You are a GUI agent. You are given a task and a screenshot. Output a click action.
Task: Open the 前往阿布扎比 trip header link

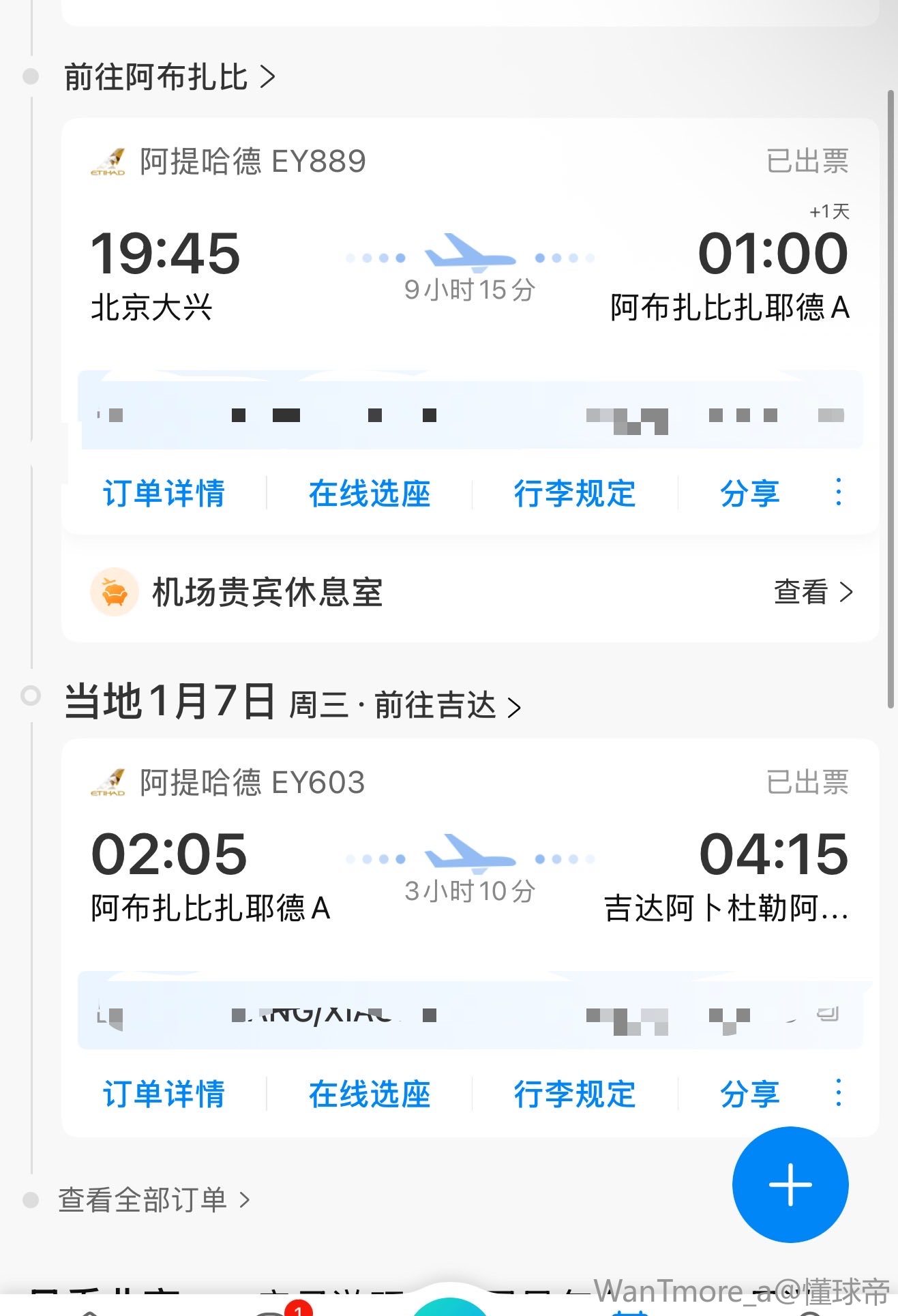pos(169,76)
